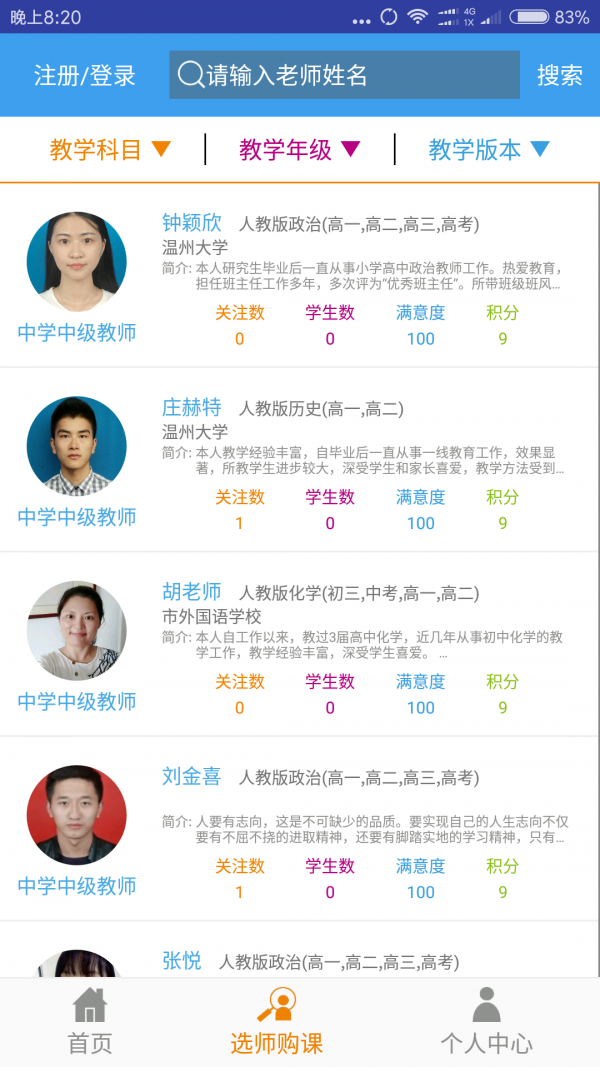Tap the 请输入老师姓名 search field
Image resolution: width=600 pixels, height=1067 pixels.
[345, 75]
